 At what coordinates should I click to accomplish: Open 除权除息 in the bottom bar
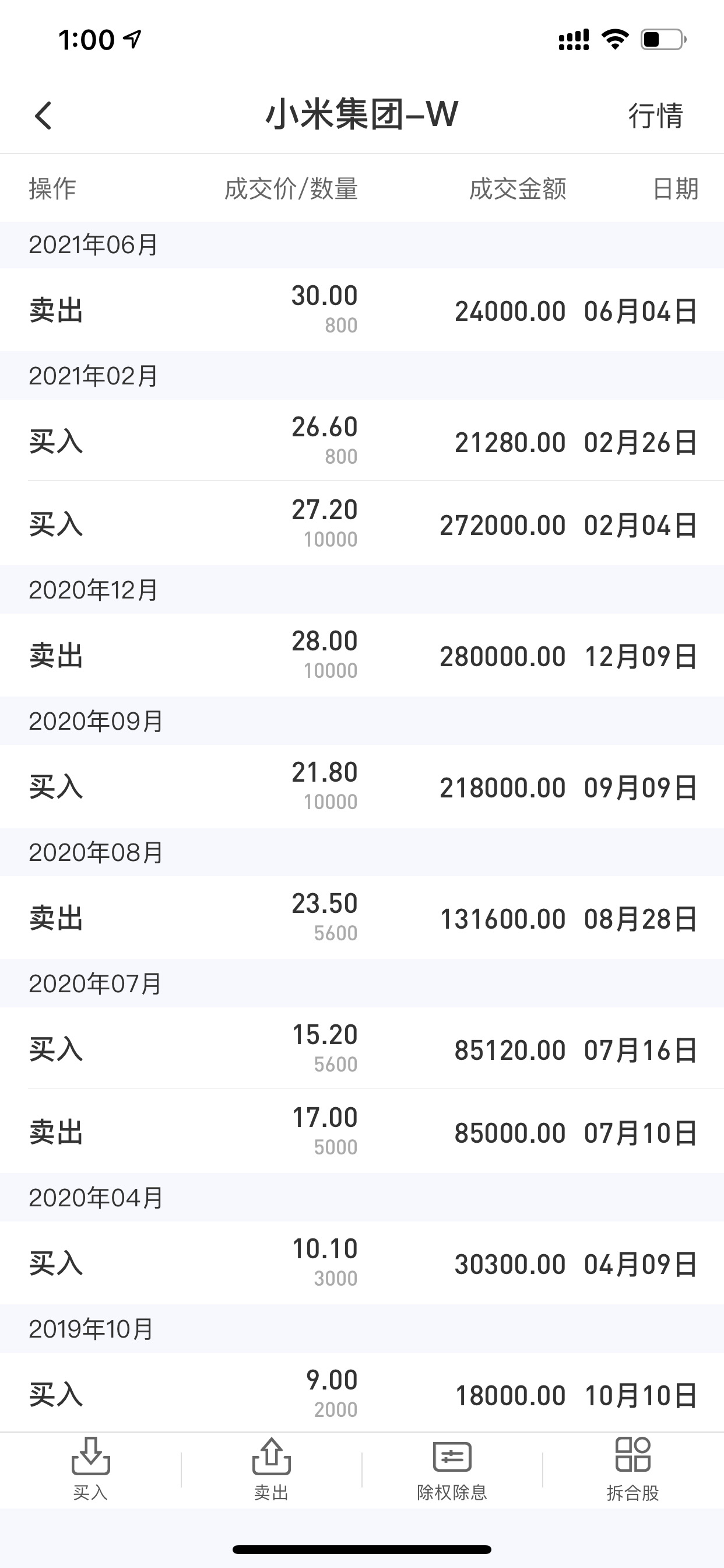452,1469
